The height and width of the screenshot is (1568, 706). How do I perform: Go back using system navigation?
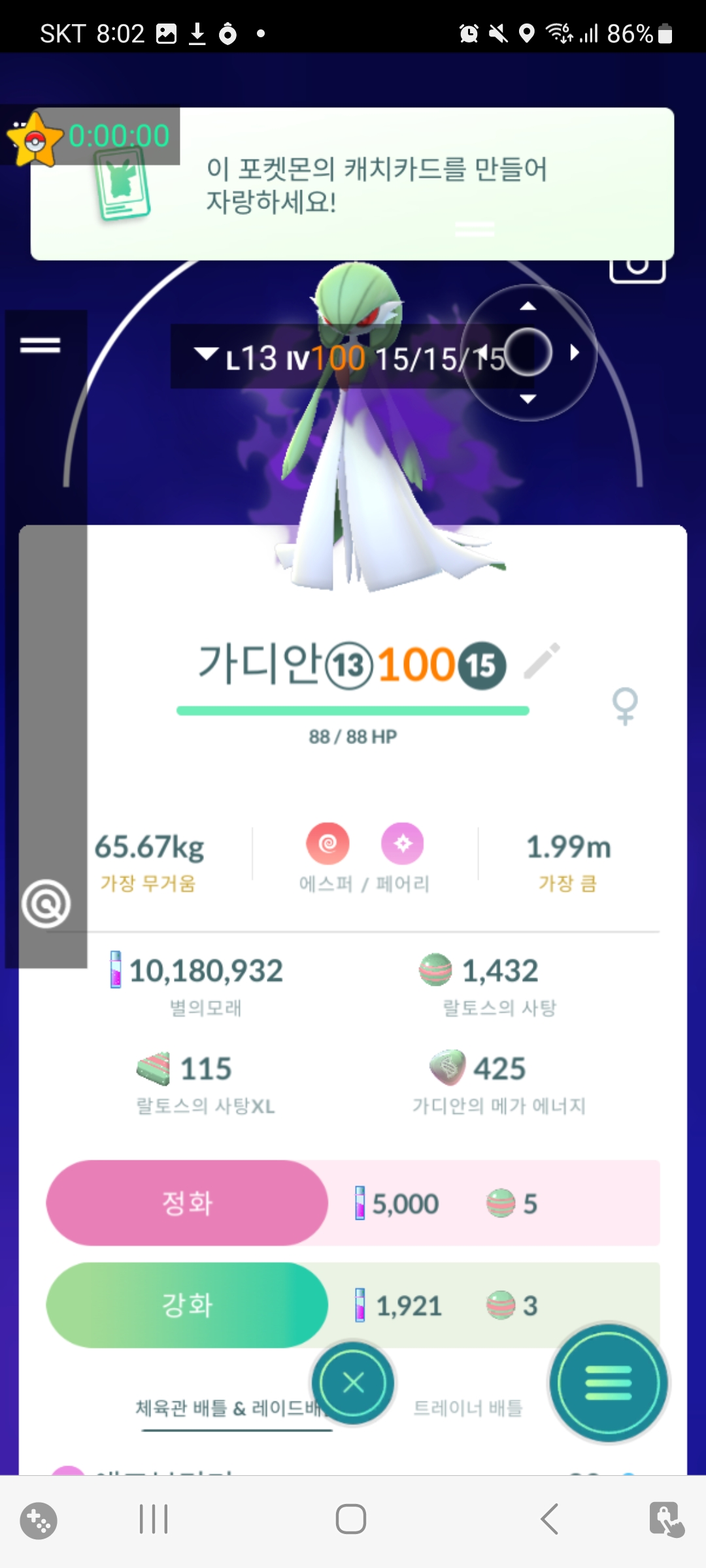tap(550, 1518)
